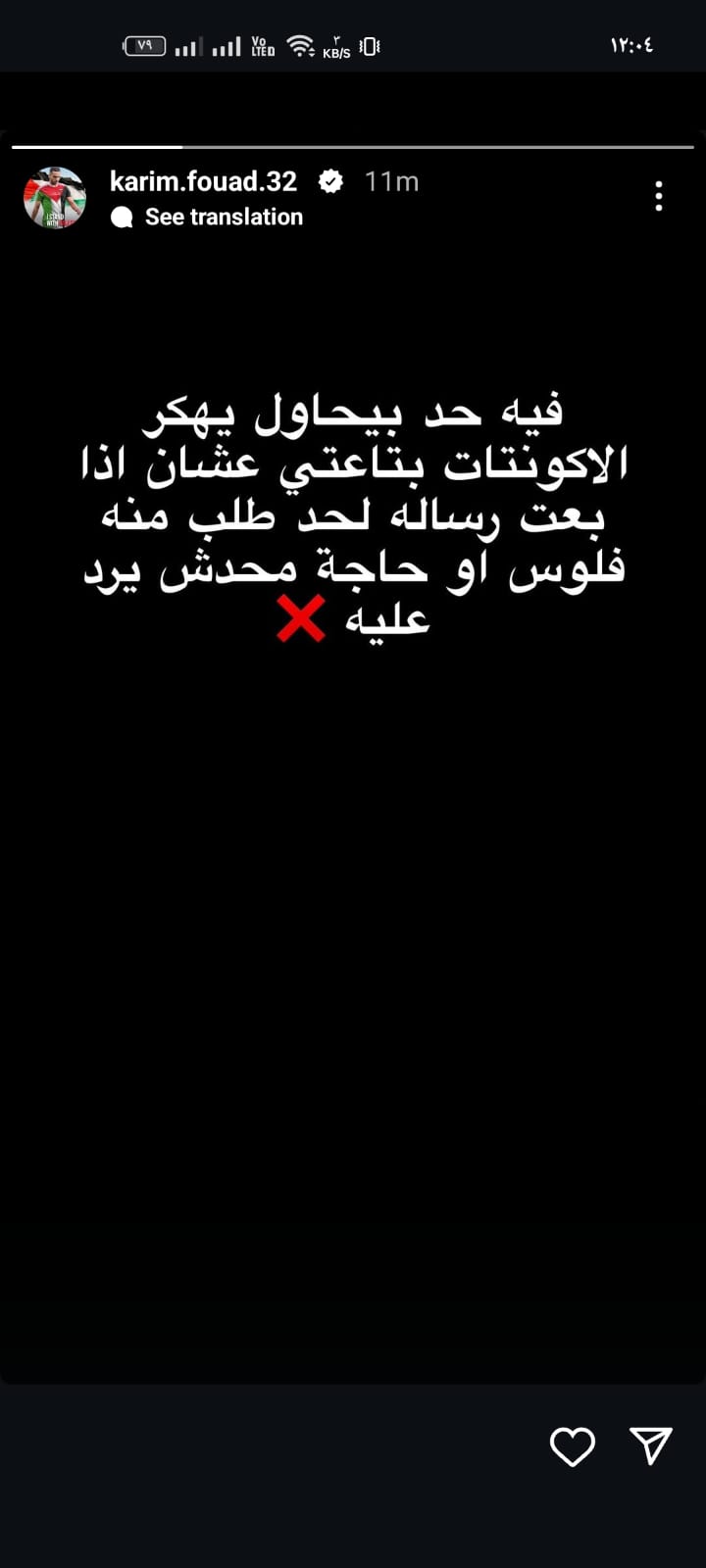Share this story via paper plane
Screen dimensions: 706x1568
point(650,1445)
